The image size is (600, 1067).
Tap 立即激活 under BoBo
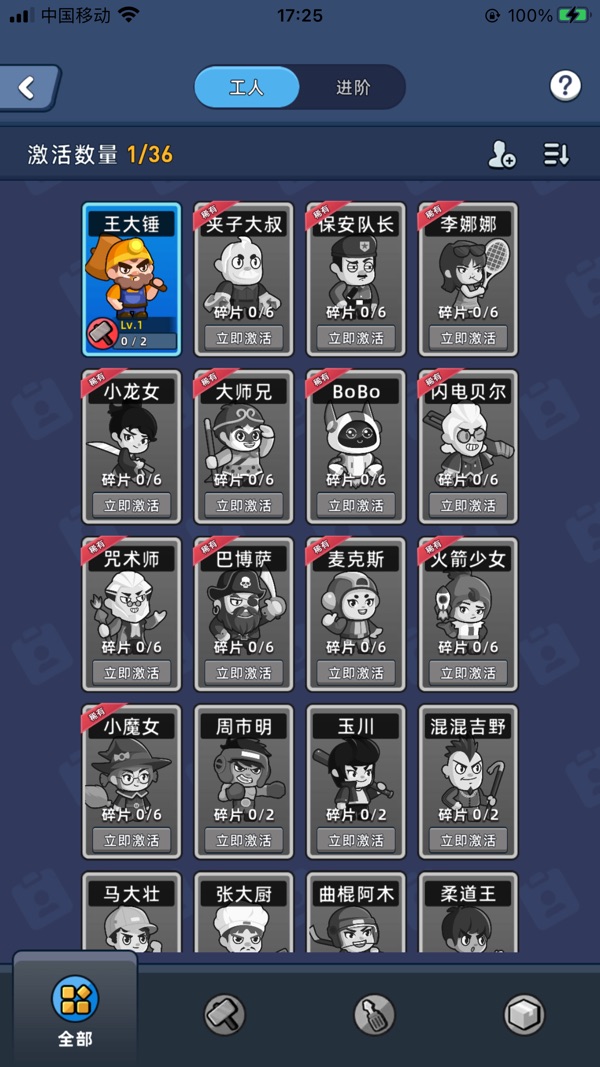coord(356,505)
